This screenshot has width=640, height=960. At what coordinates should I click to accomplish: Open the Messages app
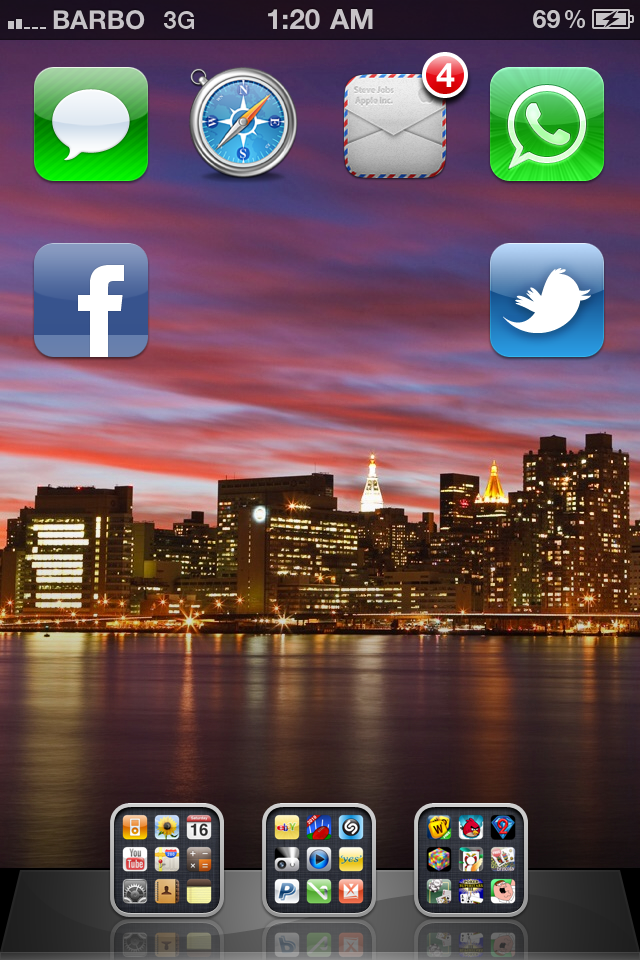click(91, 124)
